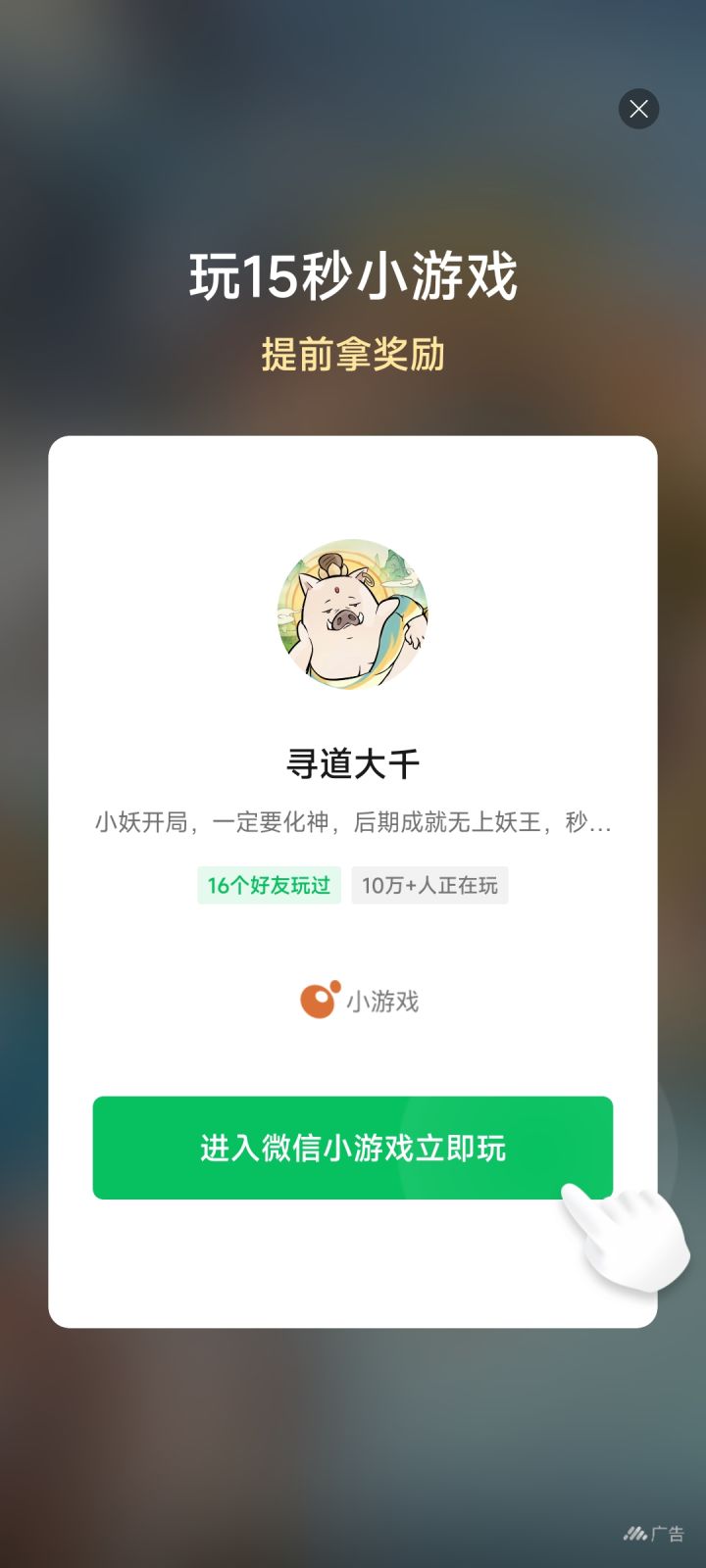
Task: Click the small orange dot on the 小游戏 logo
Action: (333, 985)
